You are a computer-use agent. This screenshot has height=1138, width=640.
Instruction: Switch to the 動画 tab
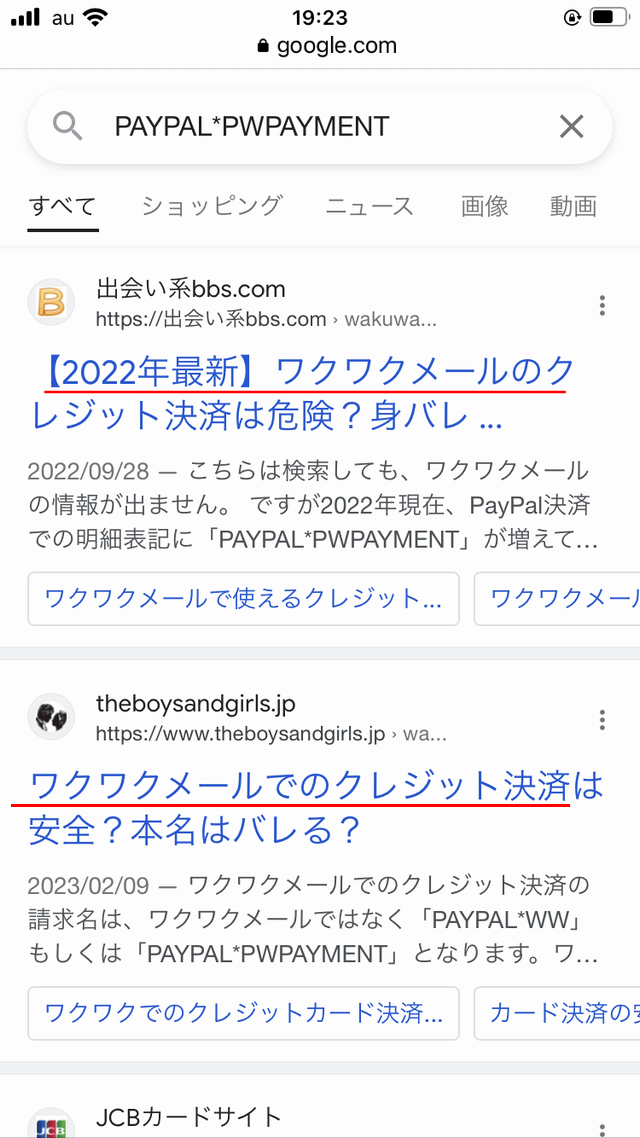pyautogui.click(x=573, y=206)
